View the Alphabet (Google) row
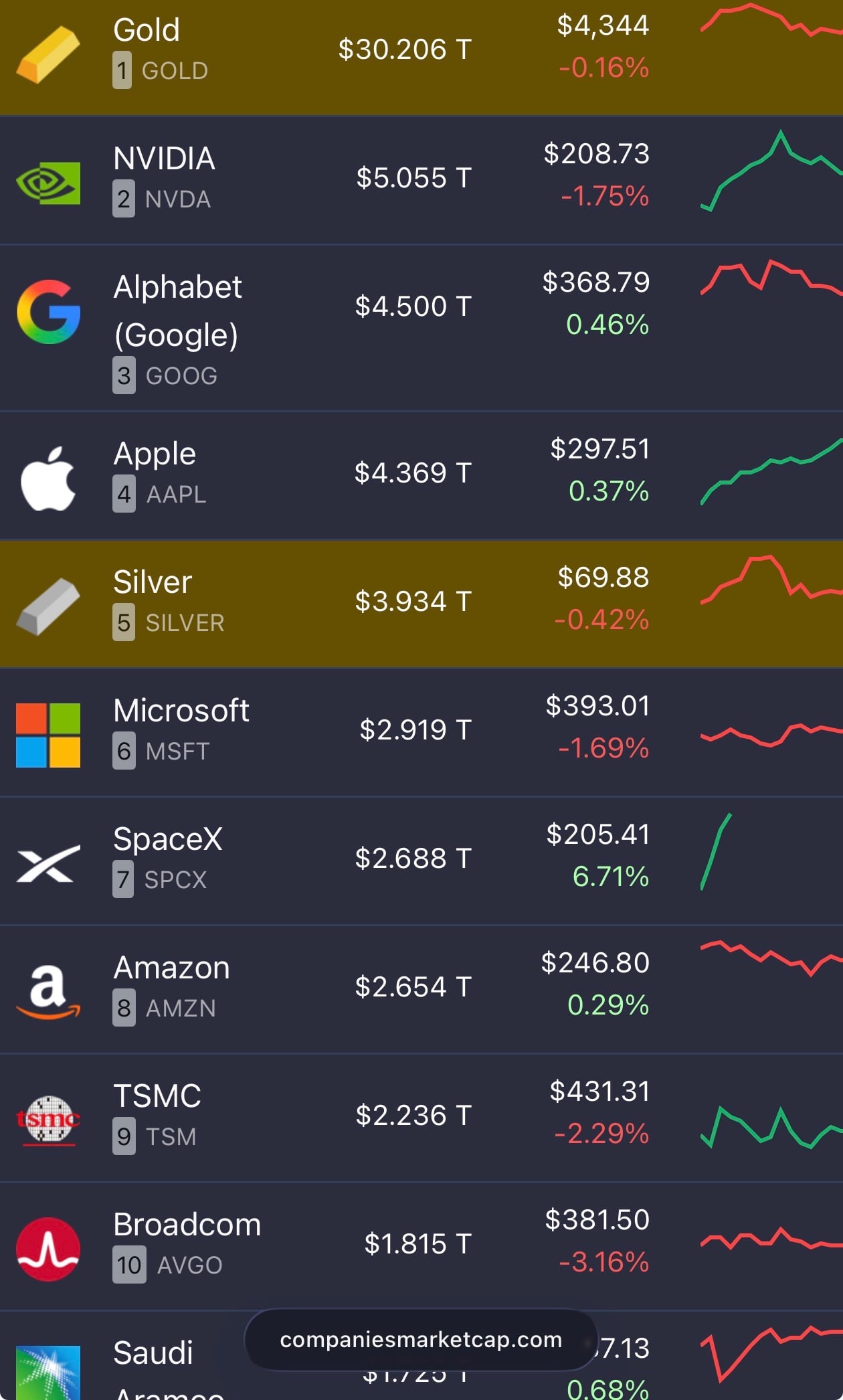This screenshot has width=843, height=1400. click(x=421, y=328)
